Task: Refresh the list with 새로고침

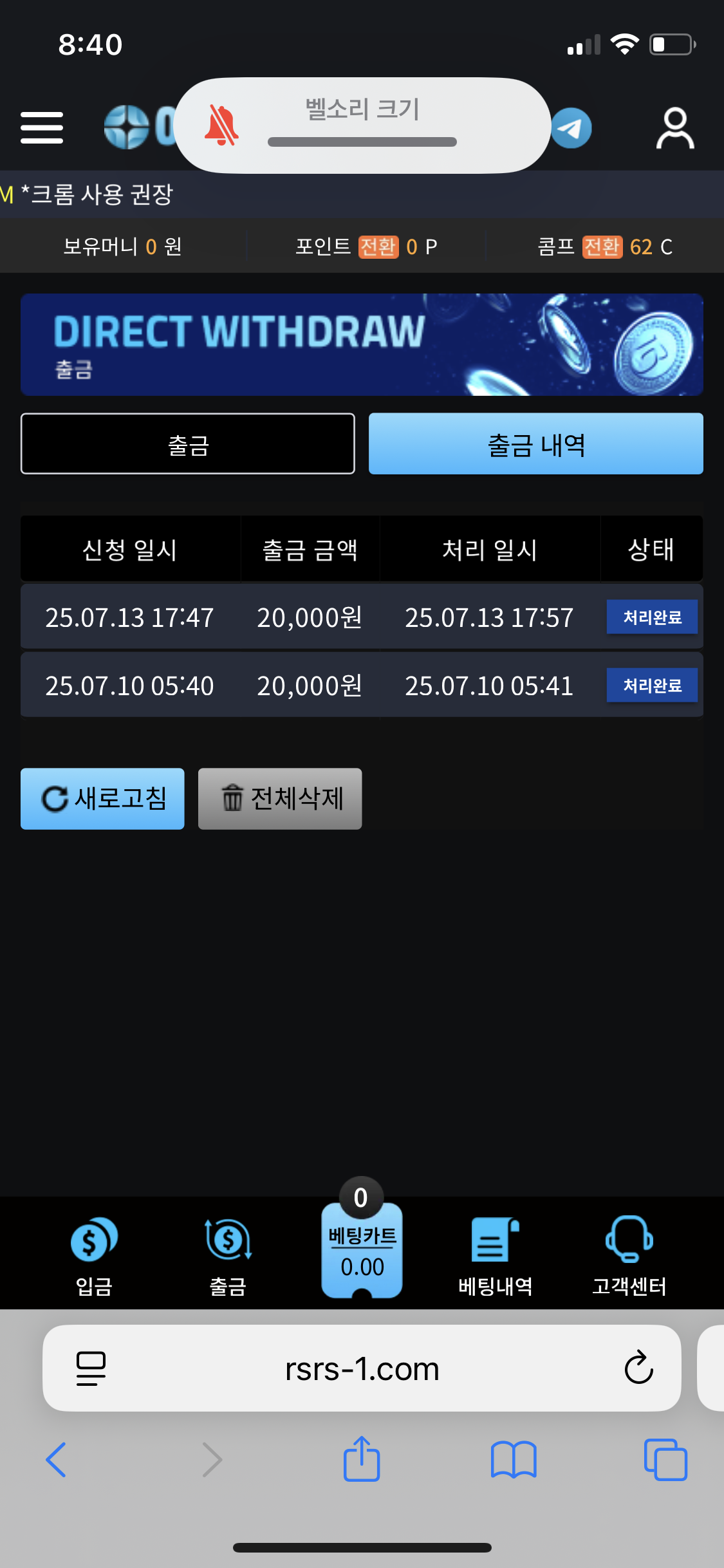Action: coord(102,798)
